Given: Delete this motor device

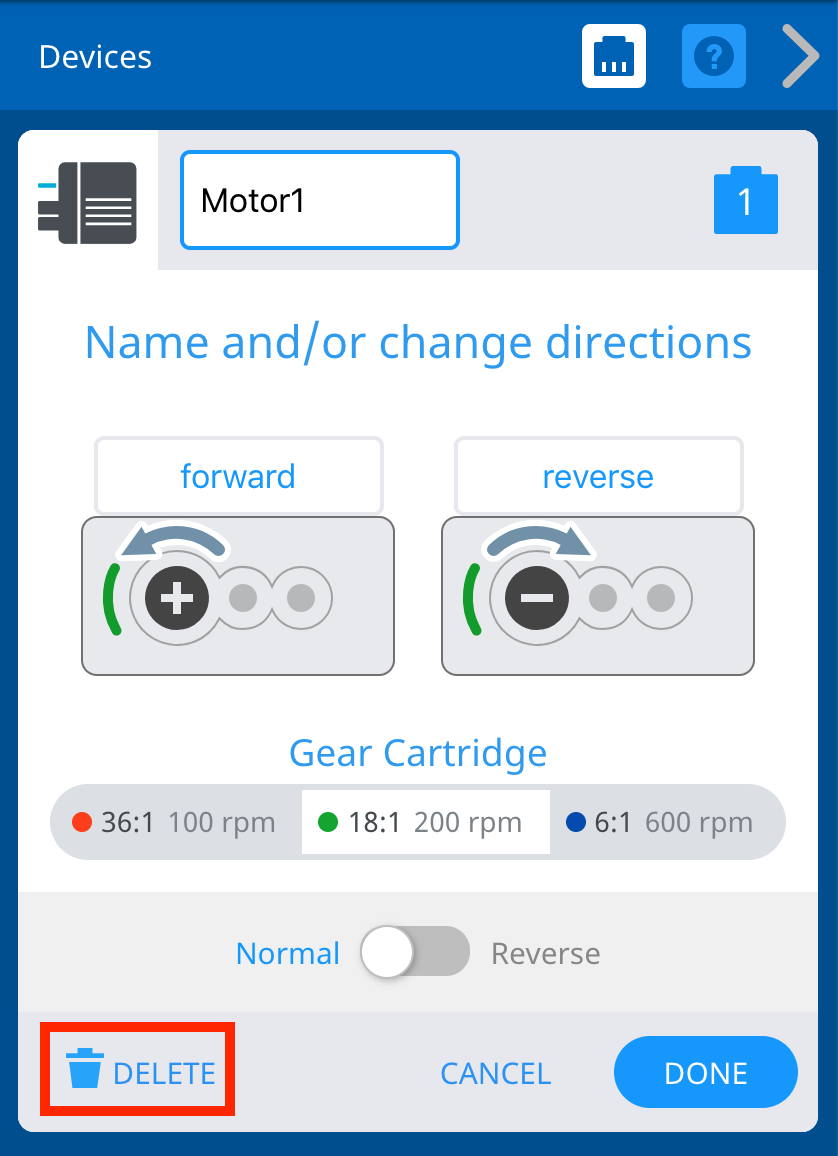Looking at the screenshot, I should click(139, 1072).
